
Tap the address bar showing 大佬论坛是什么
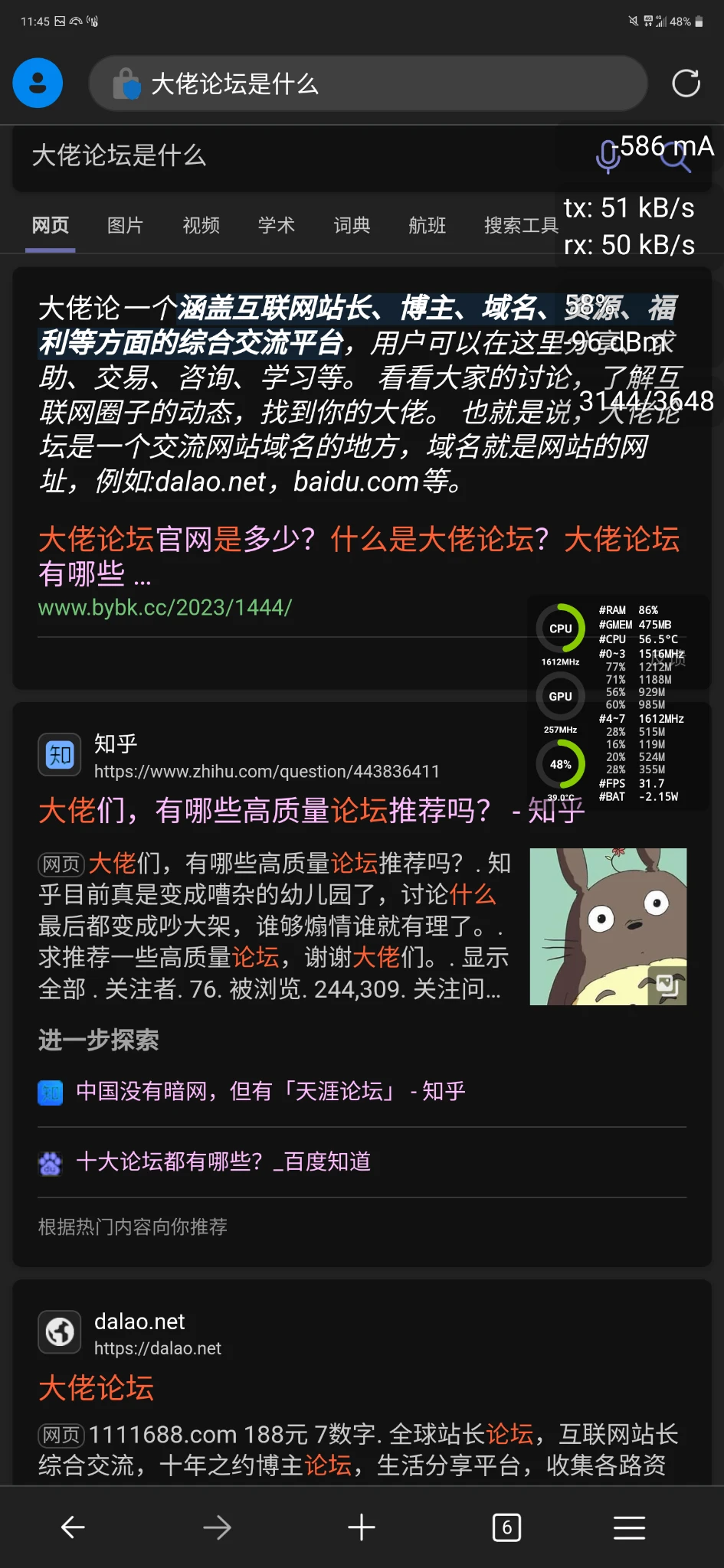coord(368,83)
